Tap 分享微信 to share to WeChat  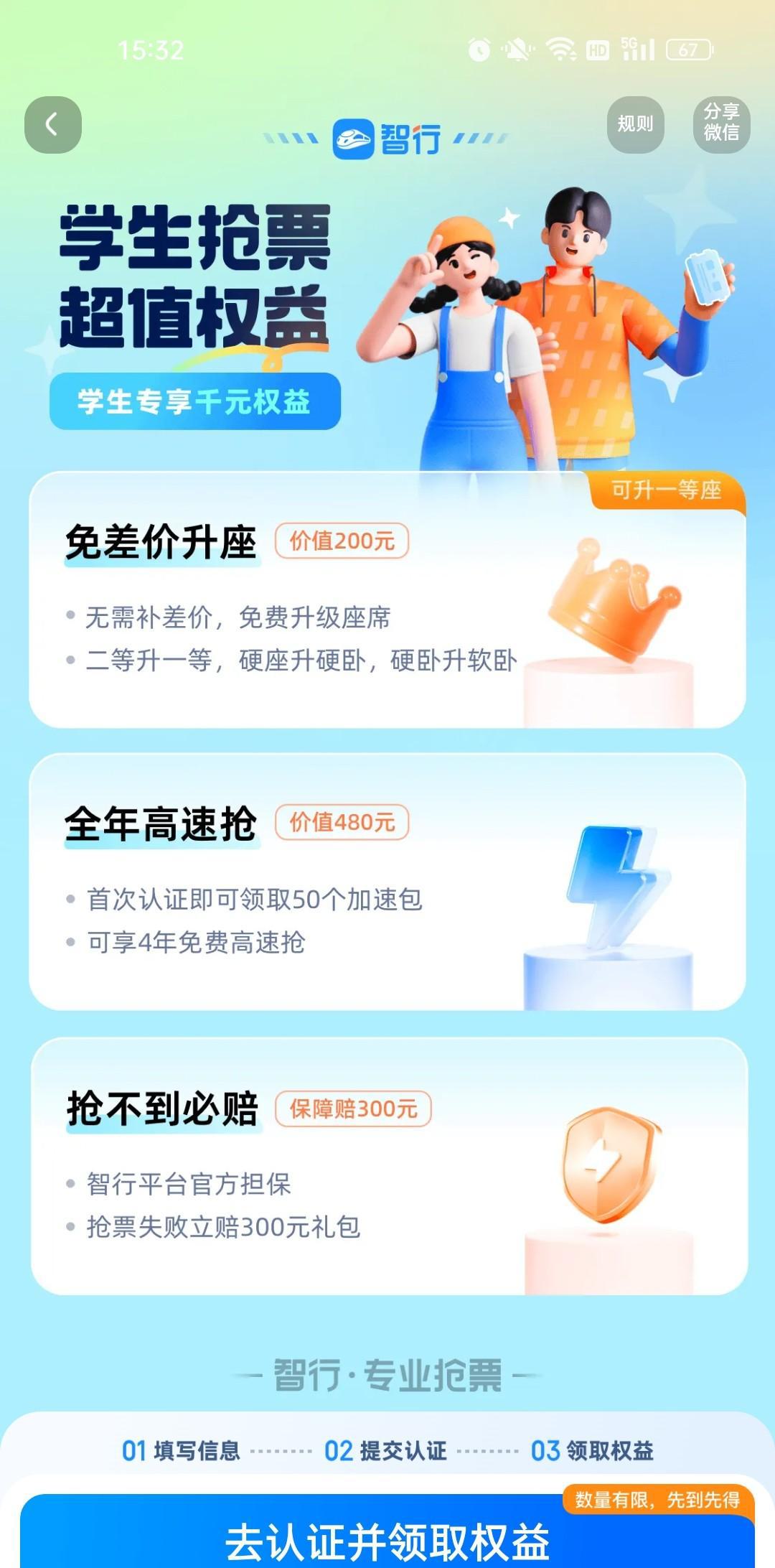coord(721,123)
